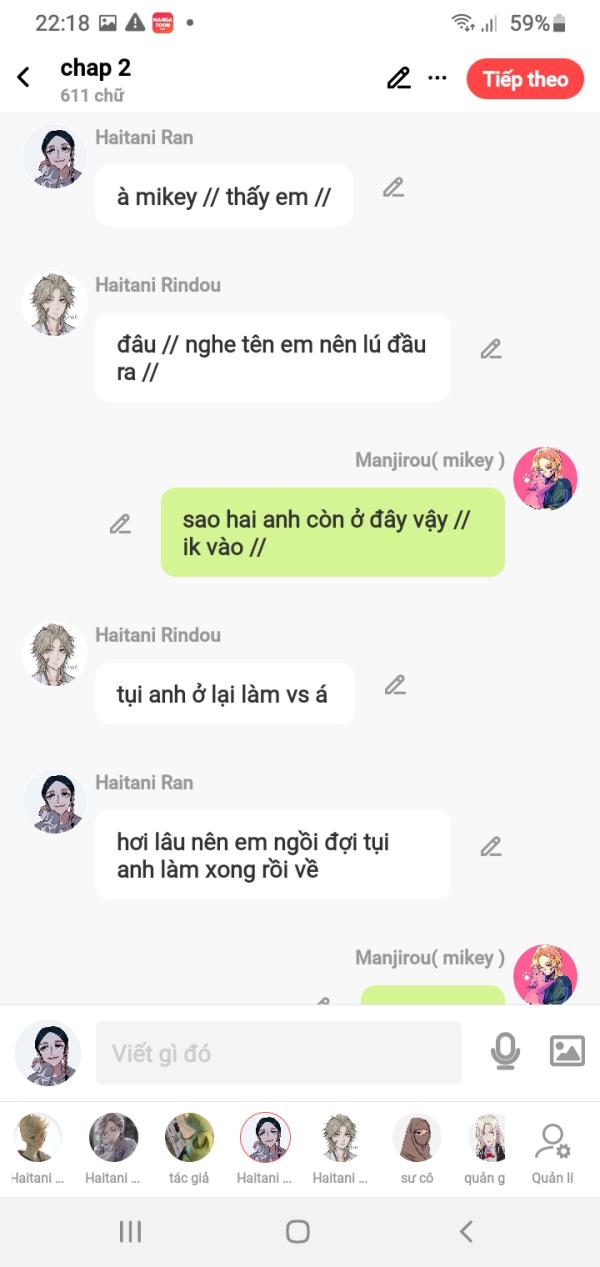Go back using the top-left arrow

(23, 78)
